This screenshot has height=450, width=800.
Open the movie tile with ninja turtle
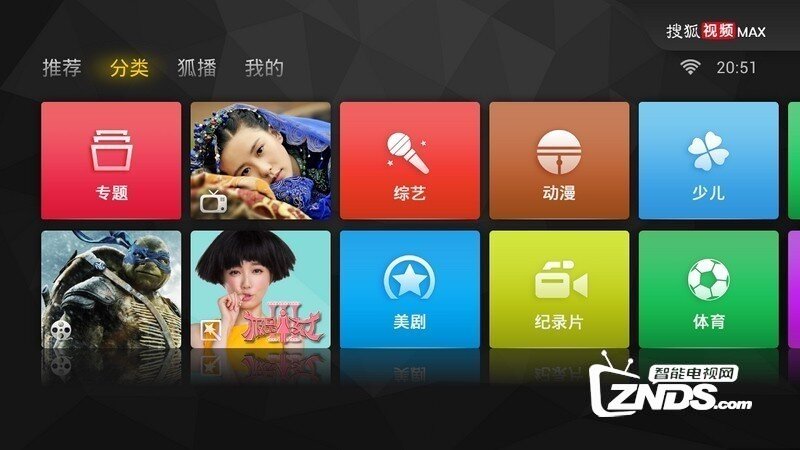click(x=111, y=289)
